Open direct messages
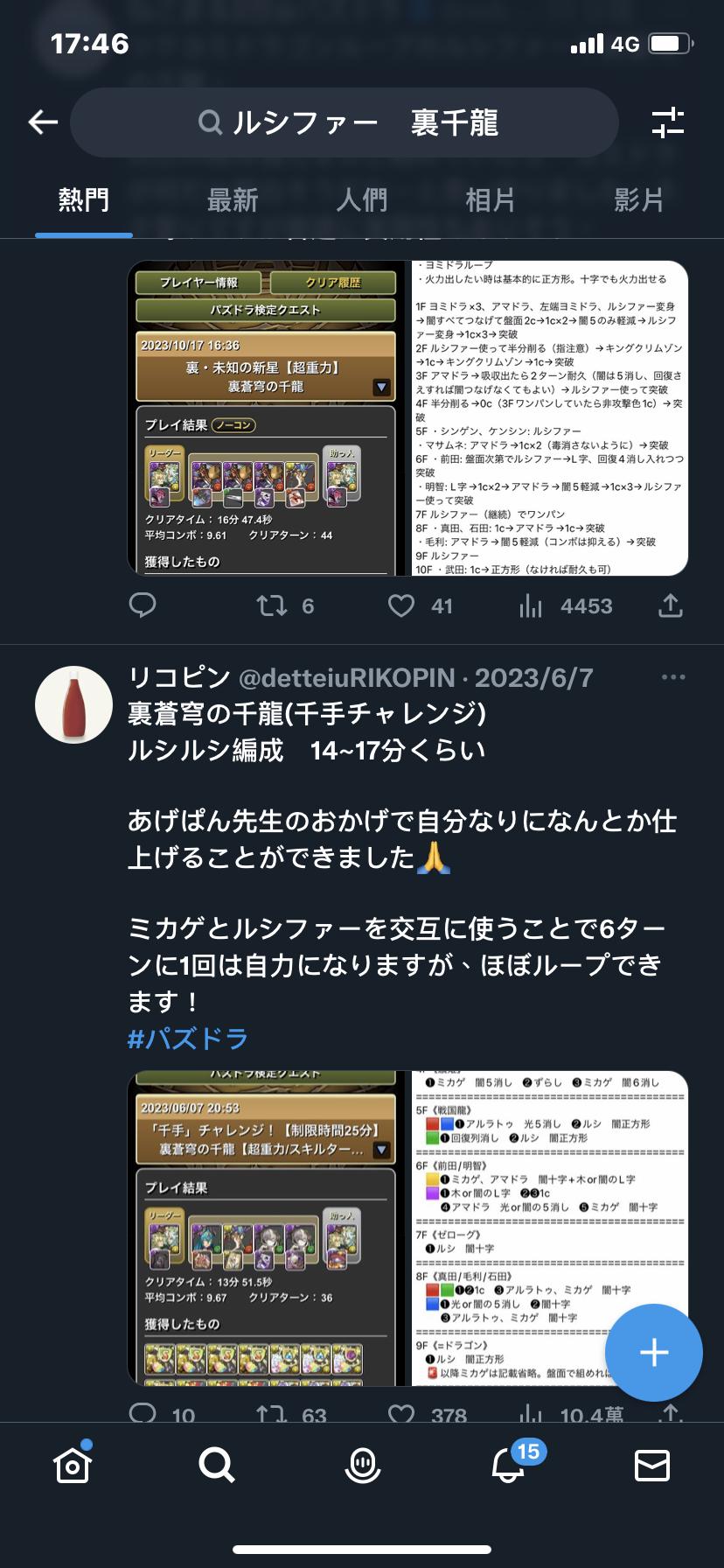This screenshot has width=724, height=1568. (651, 1466)
